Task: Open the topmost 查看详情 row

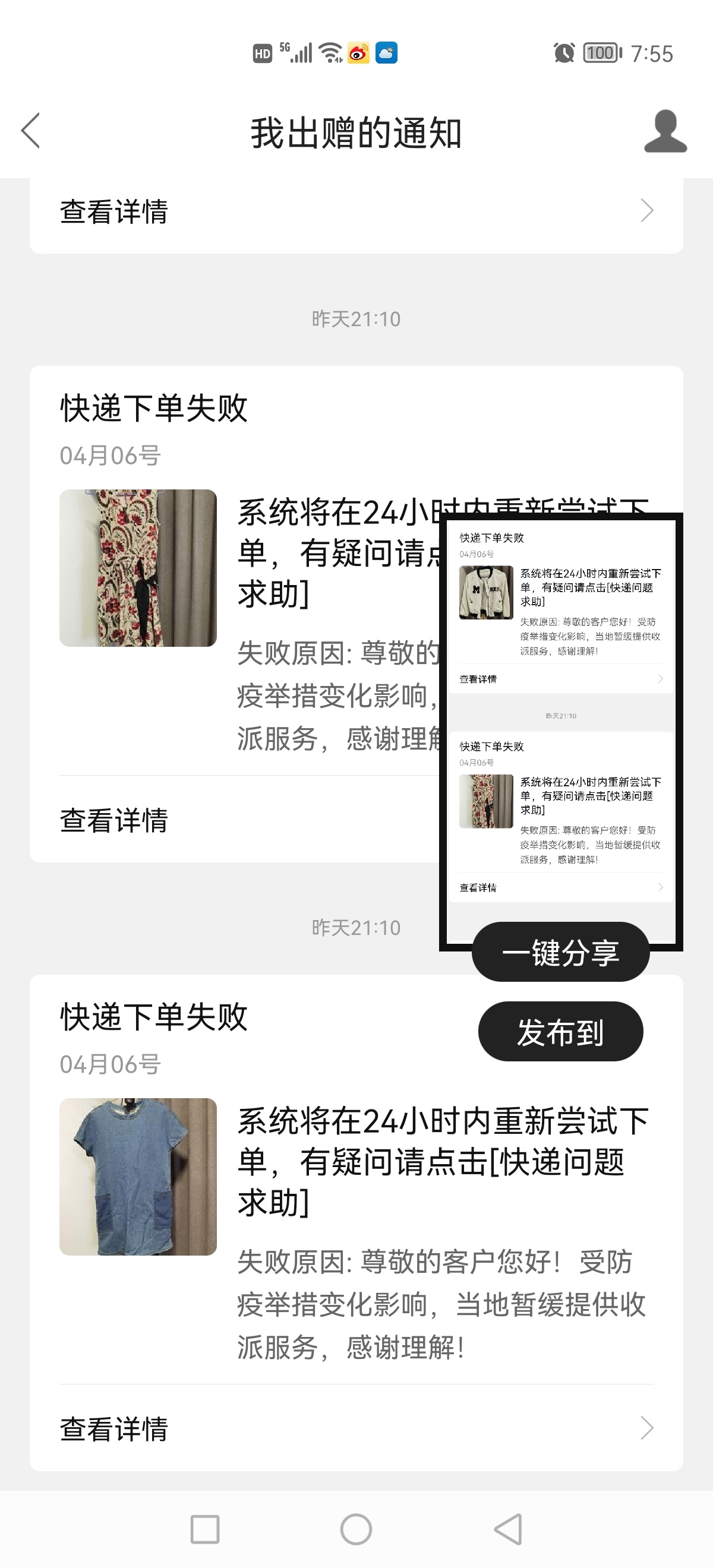Action: (x=356, y=211)
